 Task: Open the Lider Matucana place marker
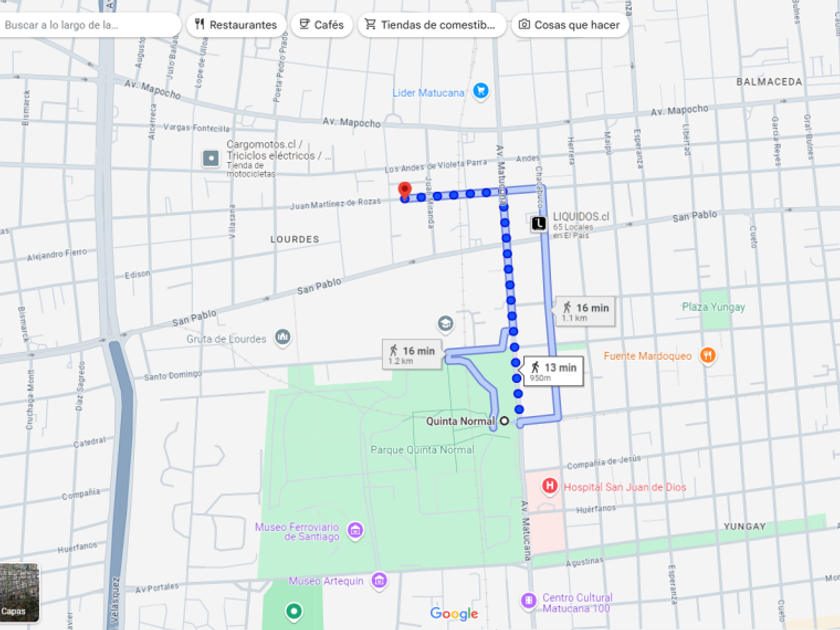(x=481, y=91)
